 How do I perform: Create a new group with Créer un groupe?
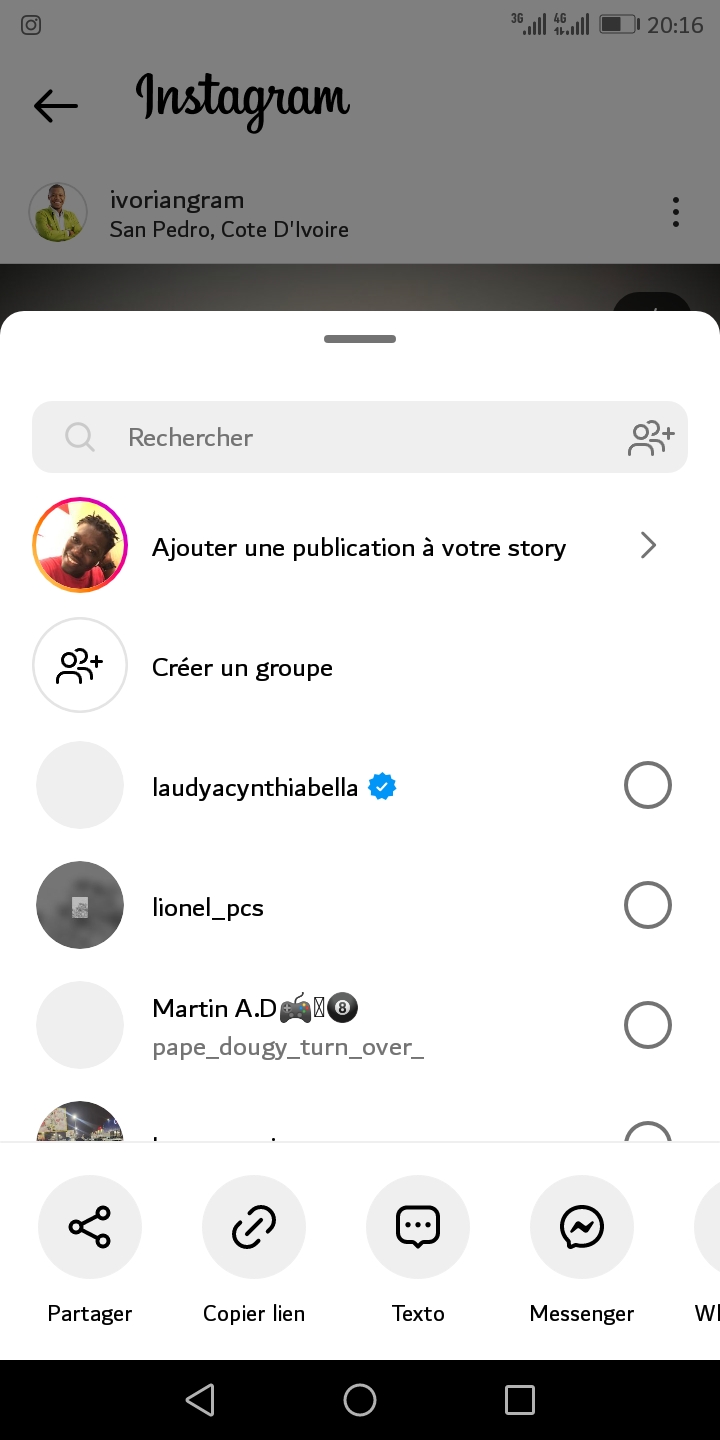click(242, 667)
